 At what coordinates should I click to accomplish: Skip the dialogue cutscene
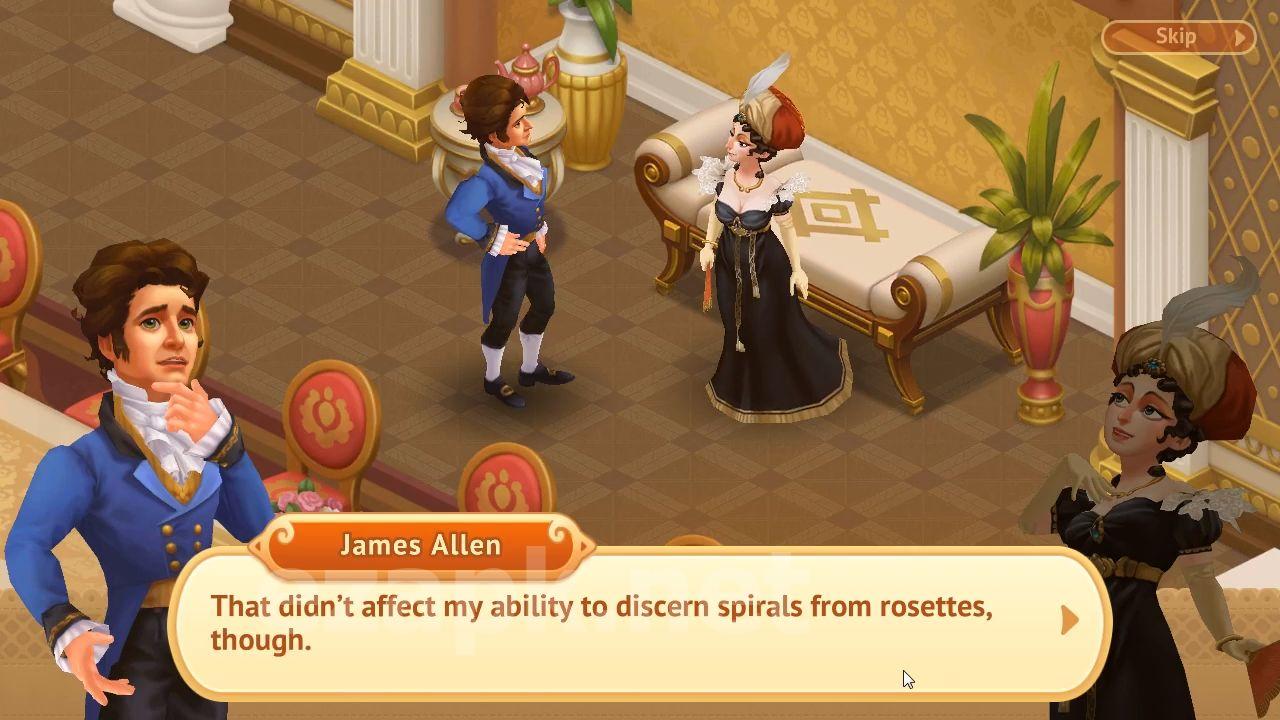[1178, 37]
